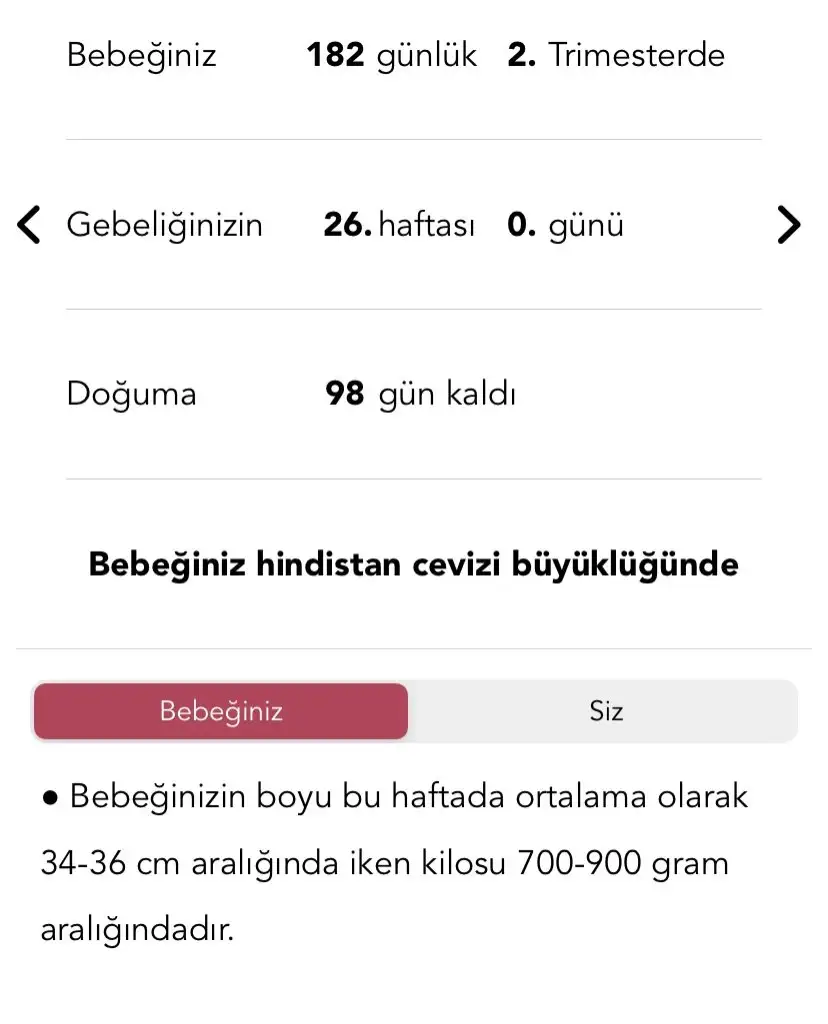Select the Bebeğiniz tab

point(221,711)
